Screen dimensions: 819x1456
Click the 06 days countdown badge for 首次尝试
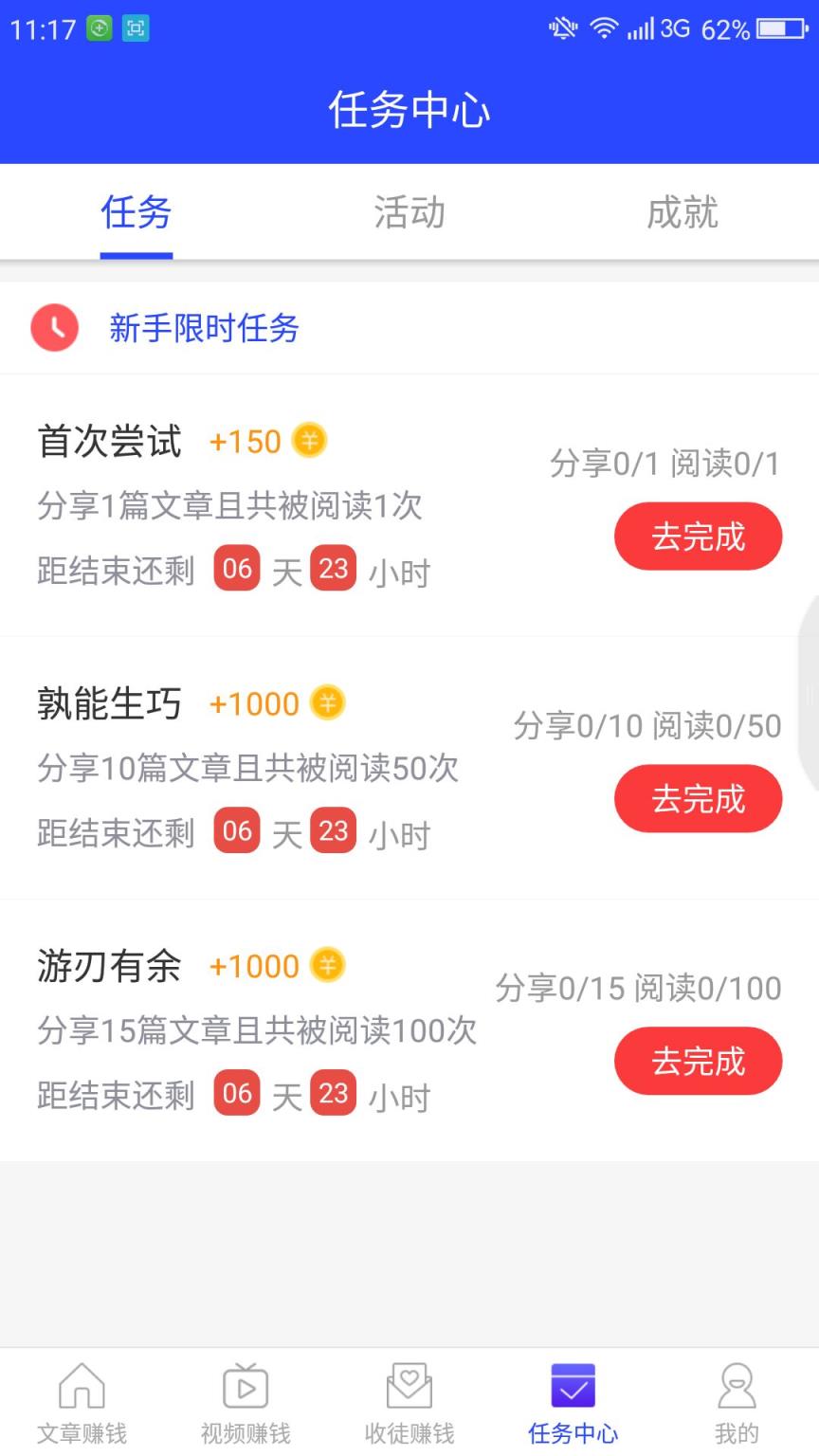(x=236, y=568)
